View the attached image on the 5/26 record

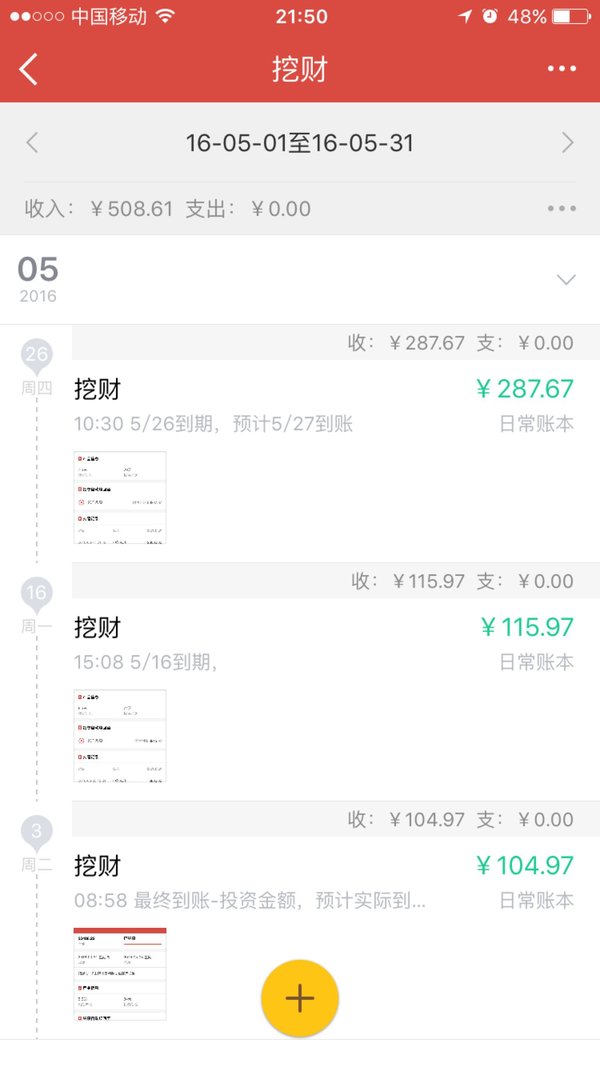click(x=120, y=497)
